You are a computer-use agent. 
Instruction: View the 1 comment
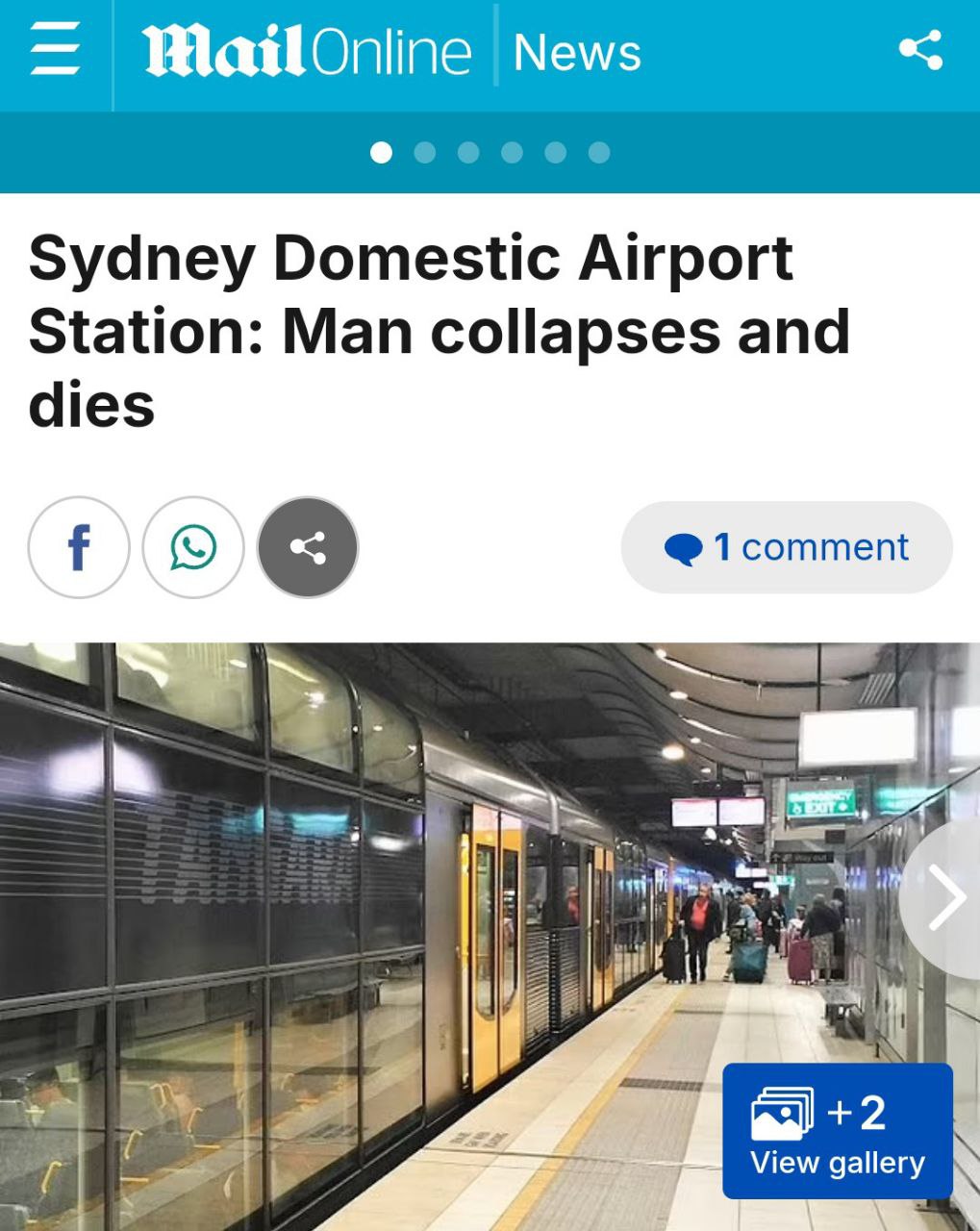point(787,547)
